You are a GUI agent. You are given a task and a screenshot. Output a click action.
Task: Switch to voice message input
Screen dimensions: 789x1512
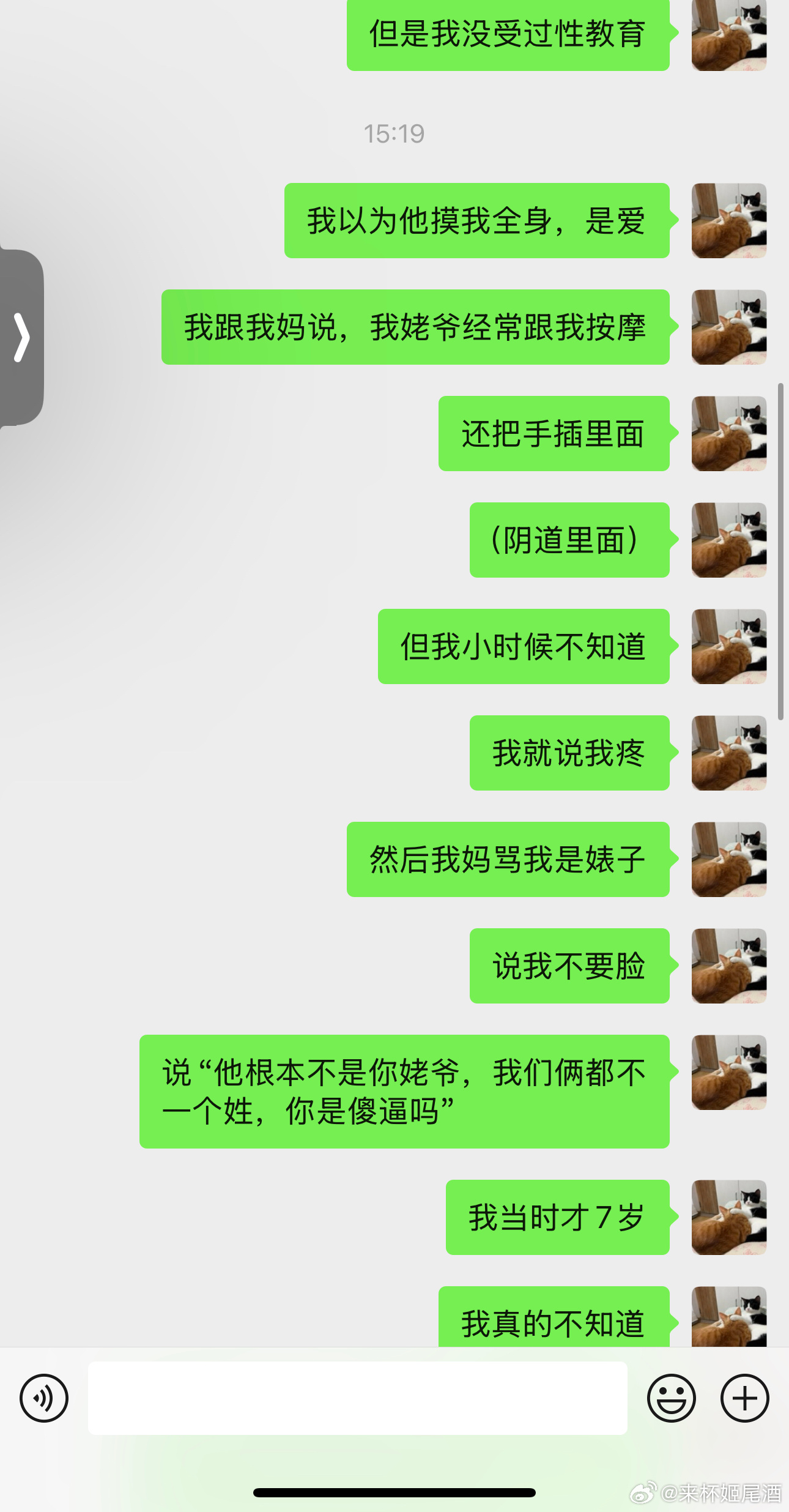click(44, 1398)
